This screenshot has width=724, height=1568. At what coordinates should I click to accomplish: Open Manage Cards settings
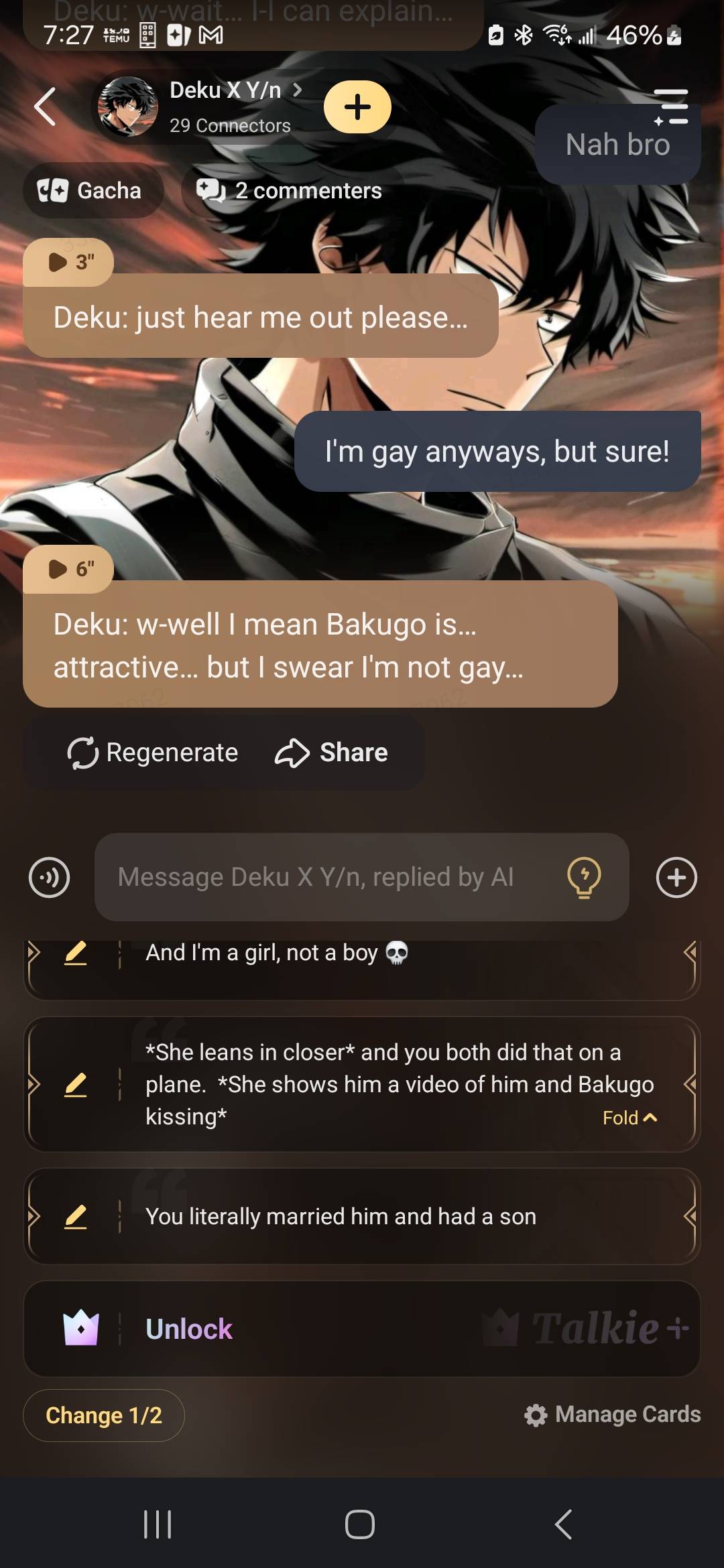pos(613,1415)
